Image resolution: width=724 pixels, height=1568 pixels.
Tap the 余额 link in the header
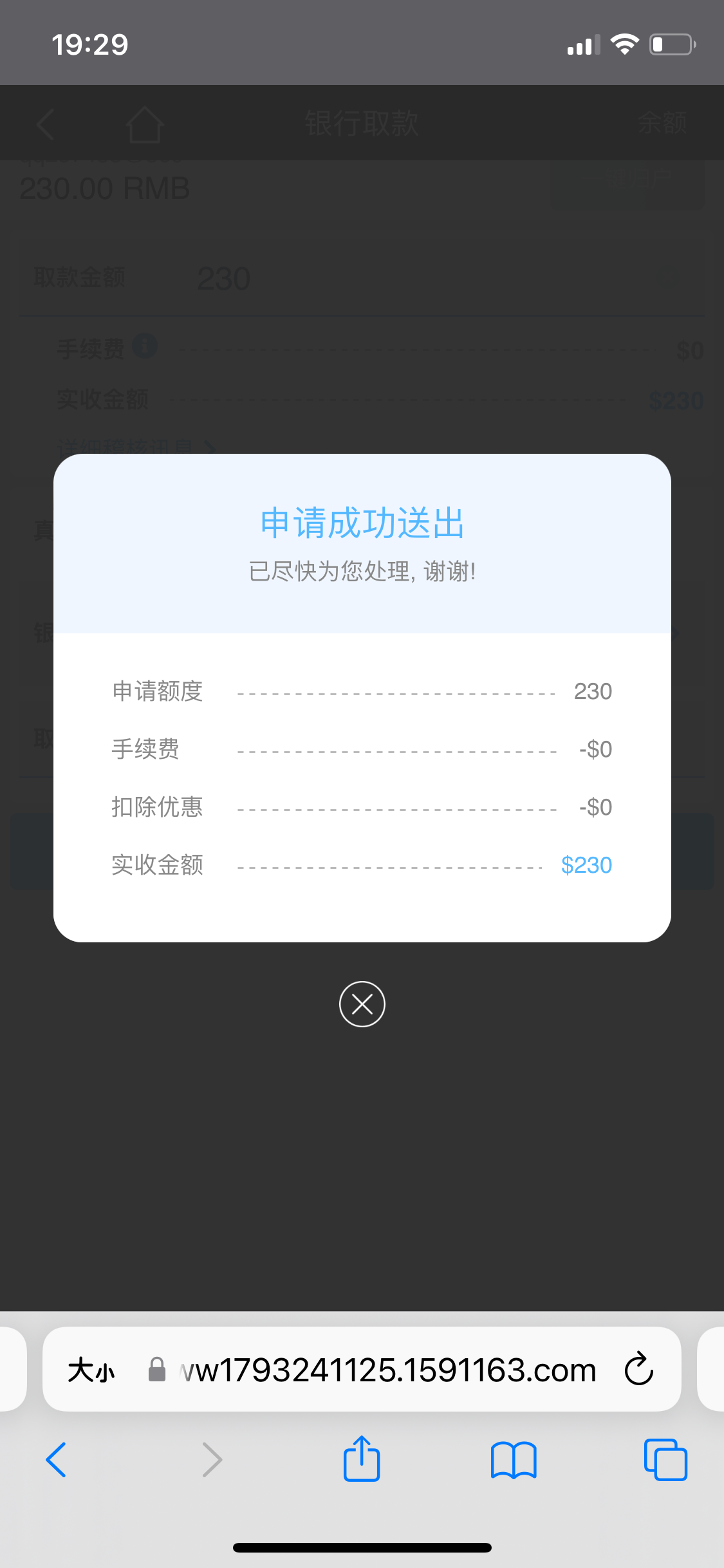(662, 122)
